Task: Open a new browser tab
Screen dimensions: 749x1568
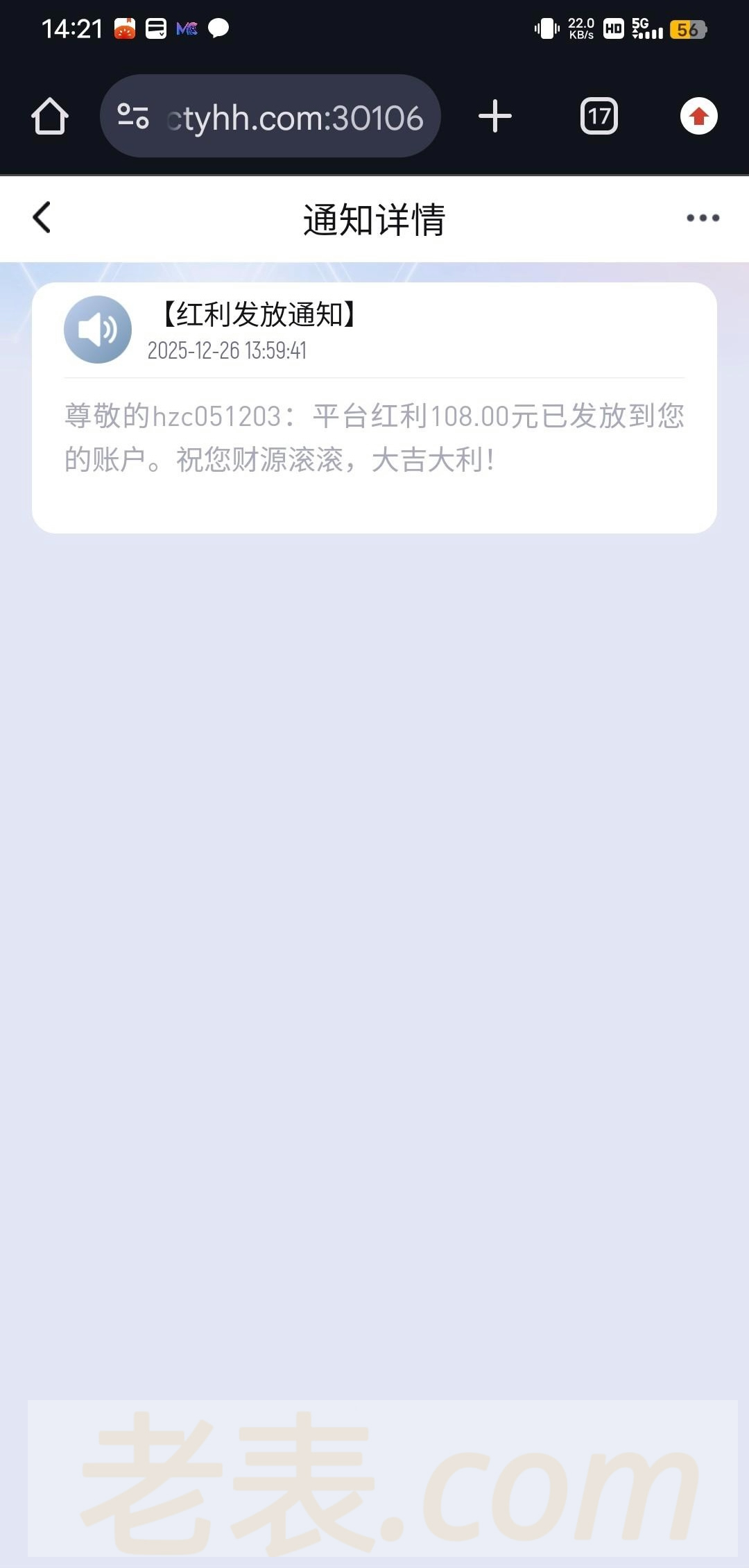Action: tap(495, 117)
